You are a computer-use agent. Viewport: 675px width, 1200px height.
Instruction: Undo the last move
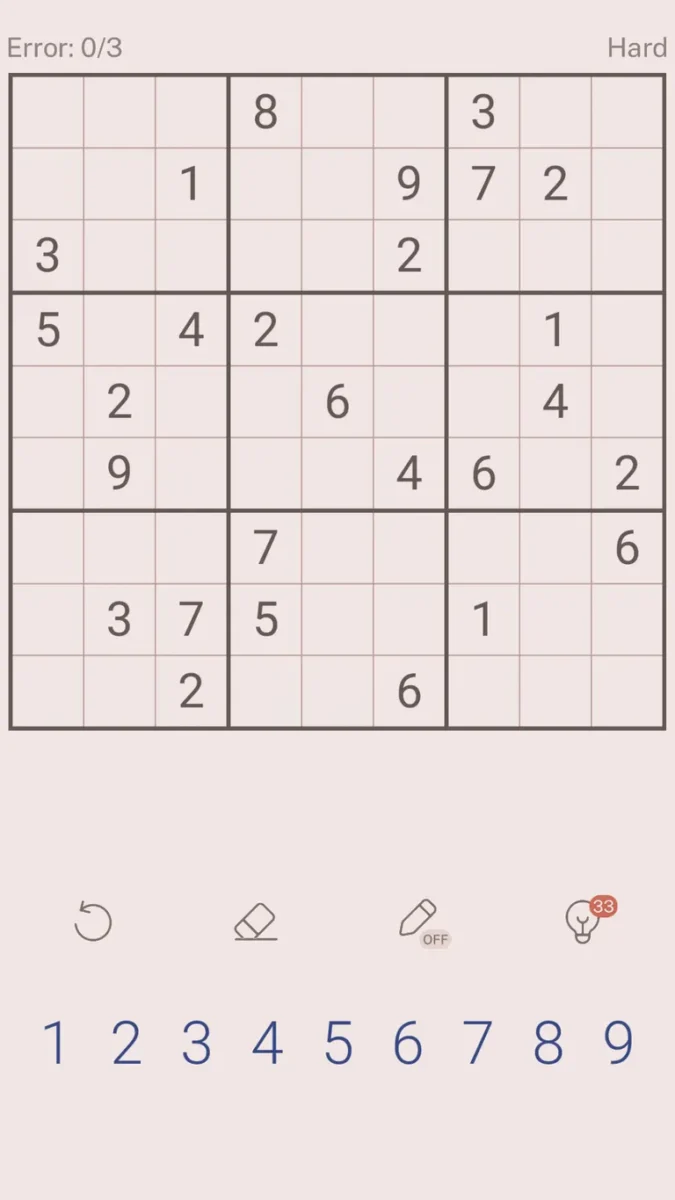tap(93, 921)
